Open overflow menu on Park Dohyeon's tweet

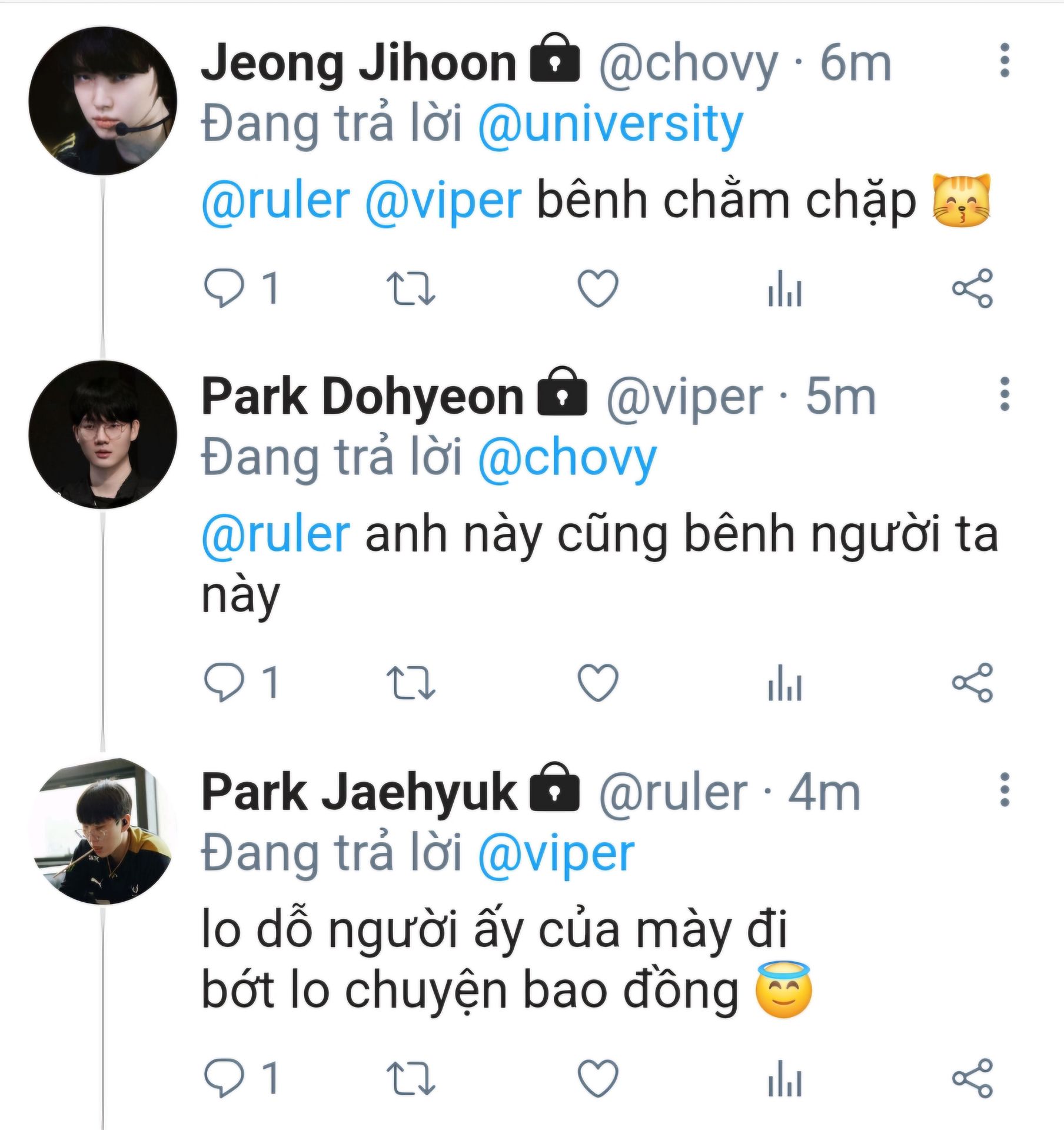[1005, 394]
